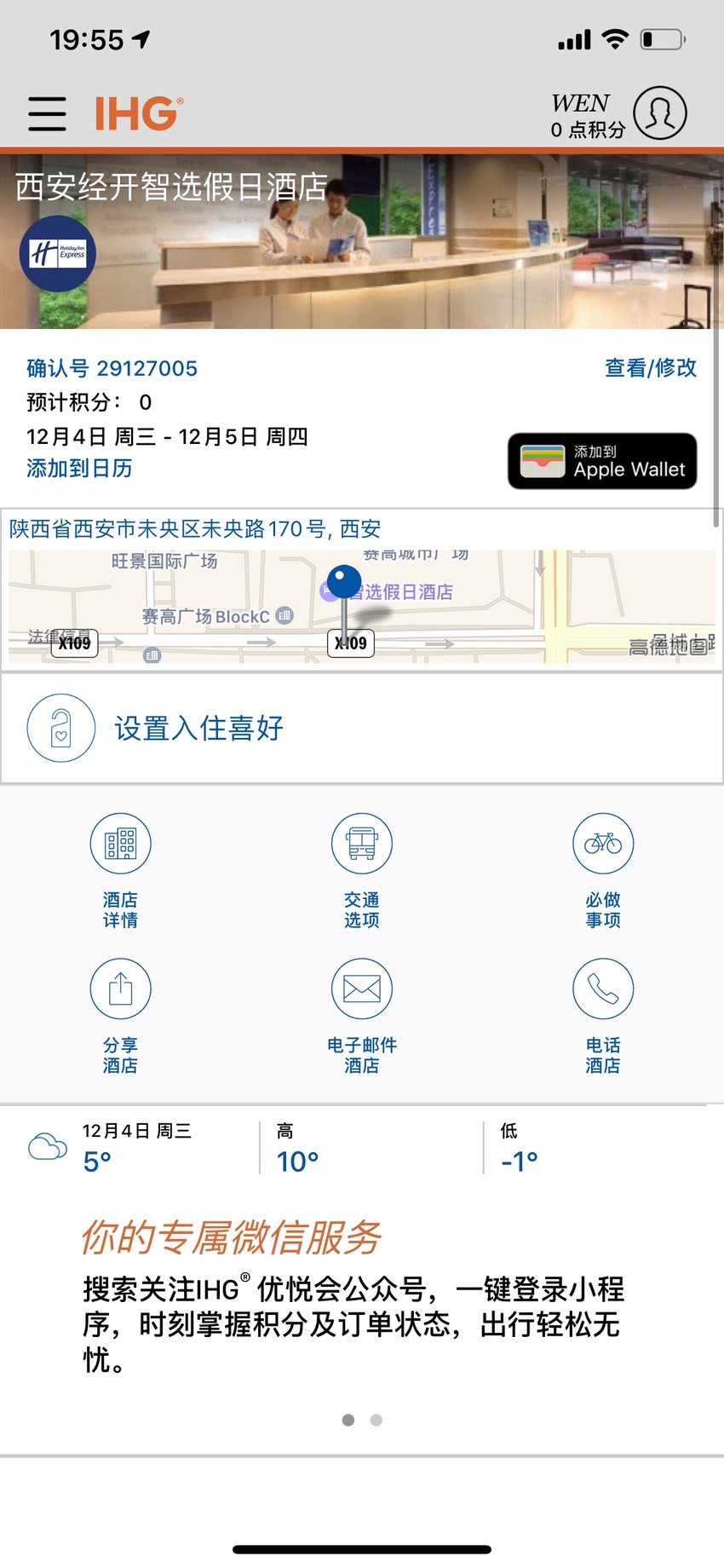Open 必做事项 things to do
This screenshot has width=724, height=1568.
[x=603, y=871]
